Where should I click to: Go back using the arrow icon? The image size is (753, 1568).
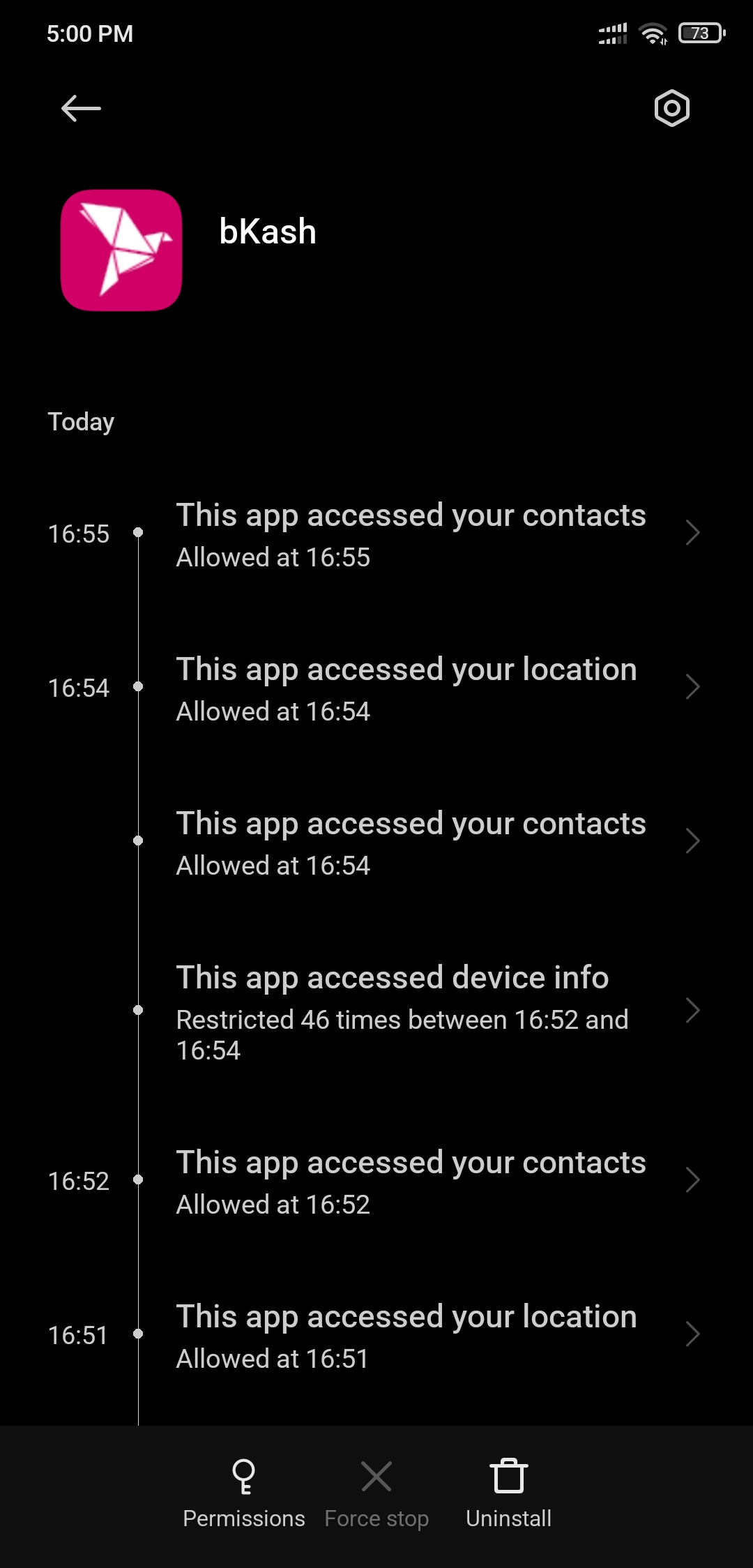[81, 109]
